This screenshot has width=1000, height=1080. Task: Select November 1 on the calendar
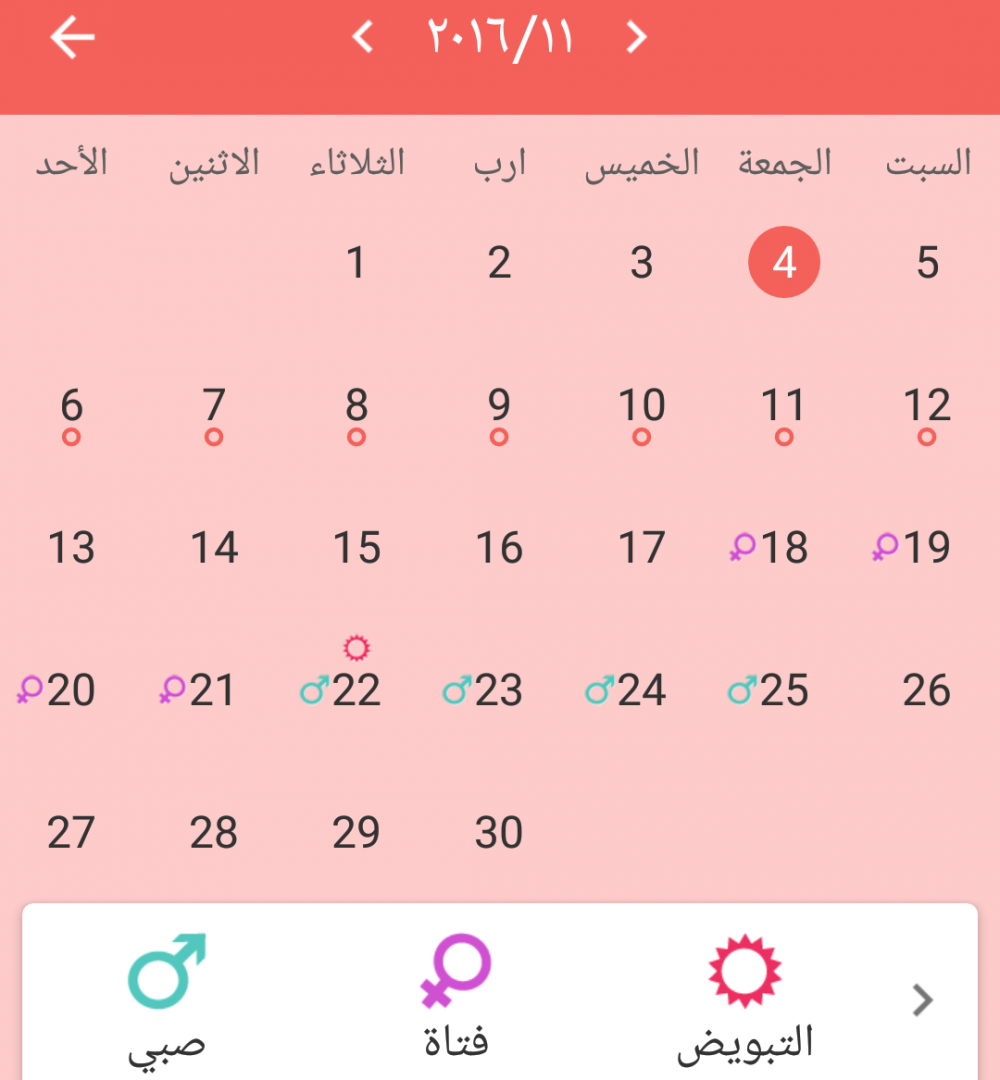(356, 263)
